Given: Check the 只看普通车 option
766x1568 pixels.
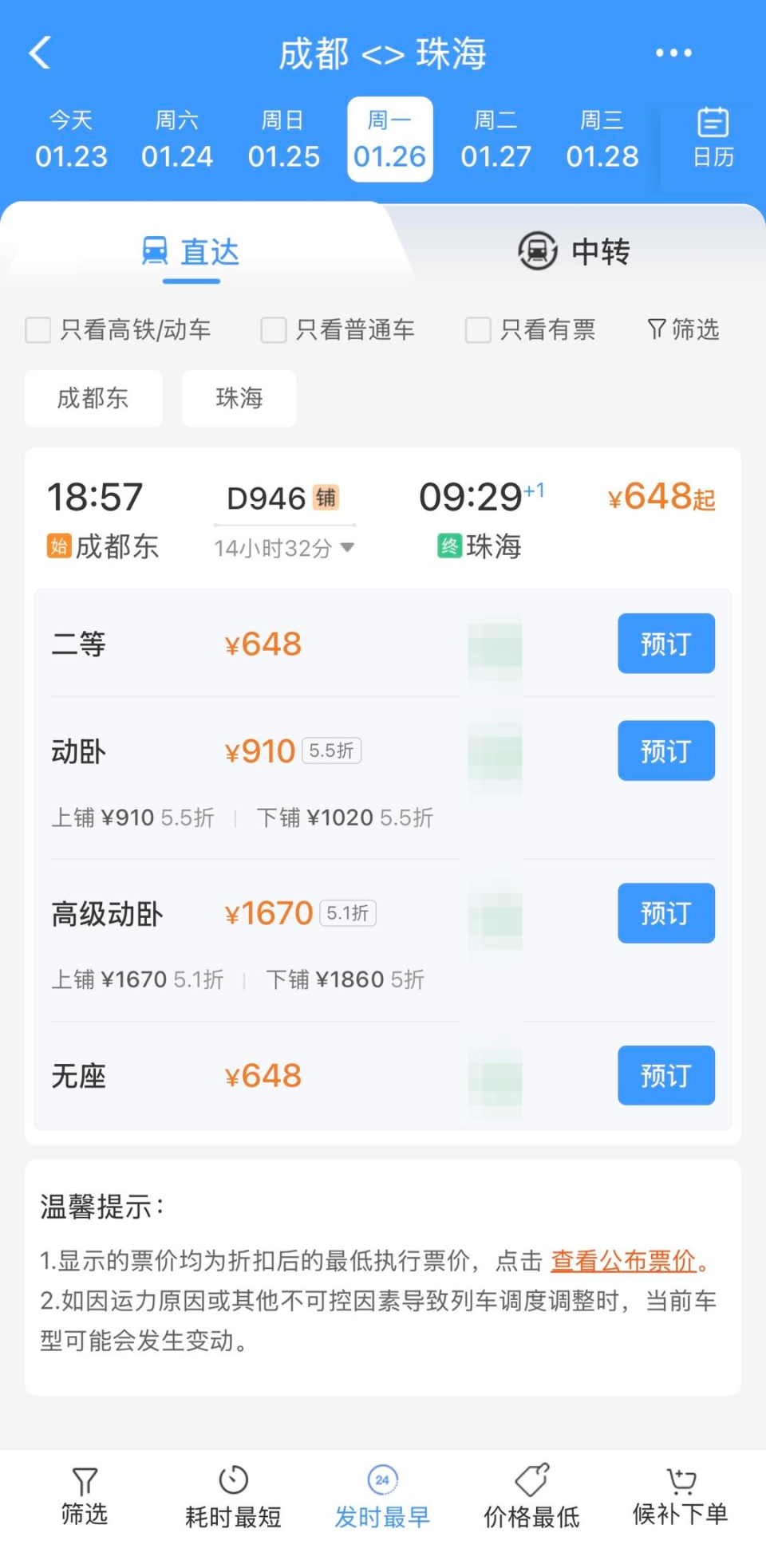Looking at the screenshot, I should (272, 329).
